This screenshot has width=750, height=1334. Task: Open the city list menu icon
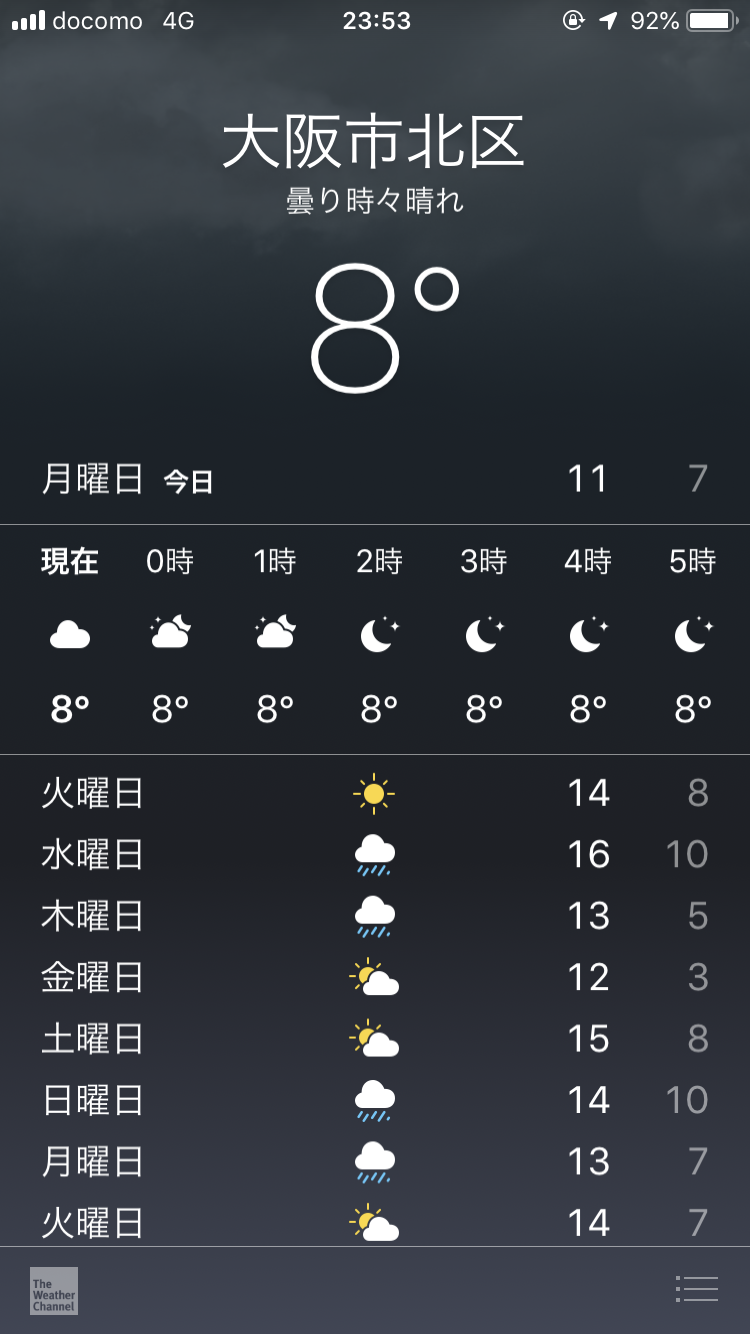point(696,1289)
